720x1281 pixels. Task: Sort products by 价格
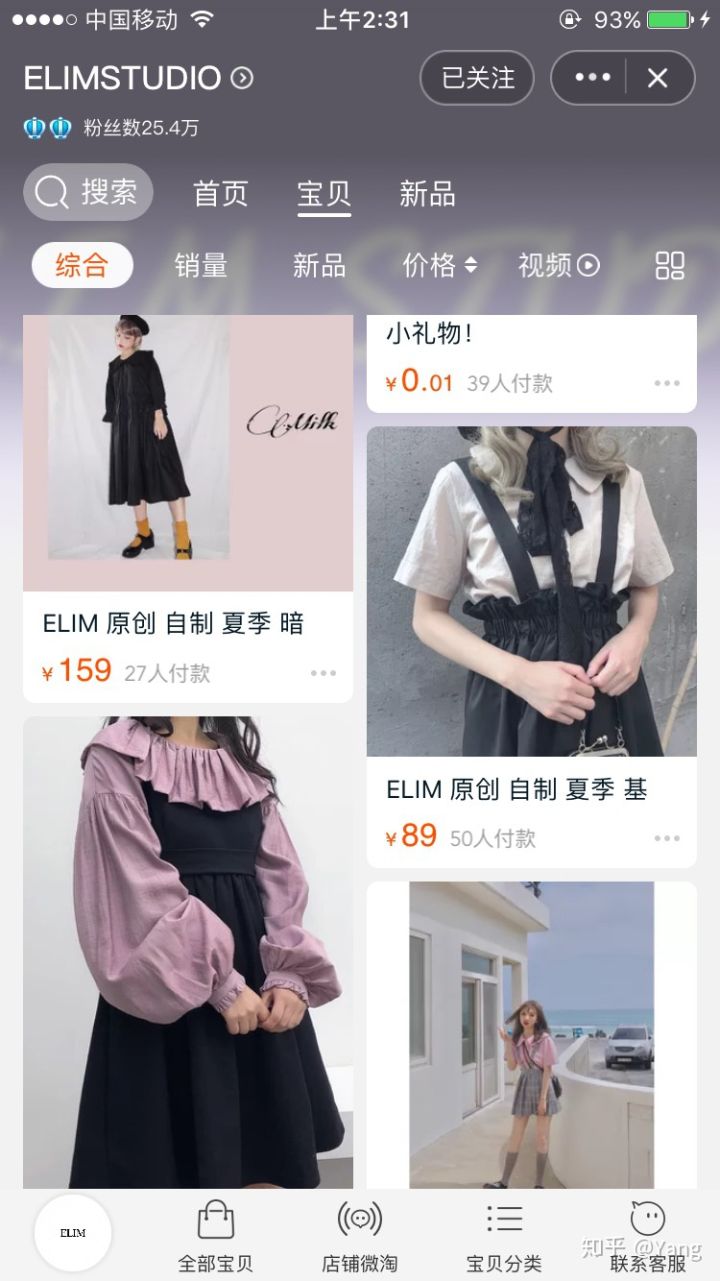tap(440, 265)
